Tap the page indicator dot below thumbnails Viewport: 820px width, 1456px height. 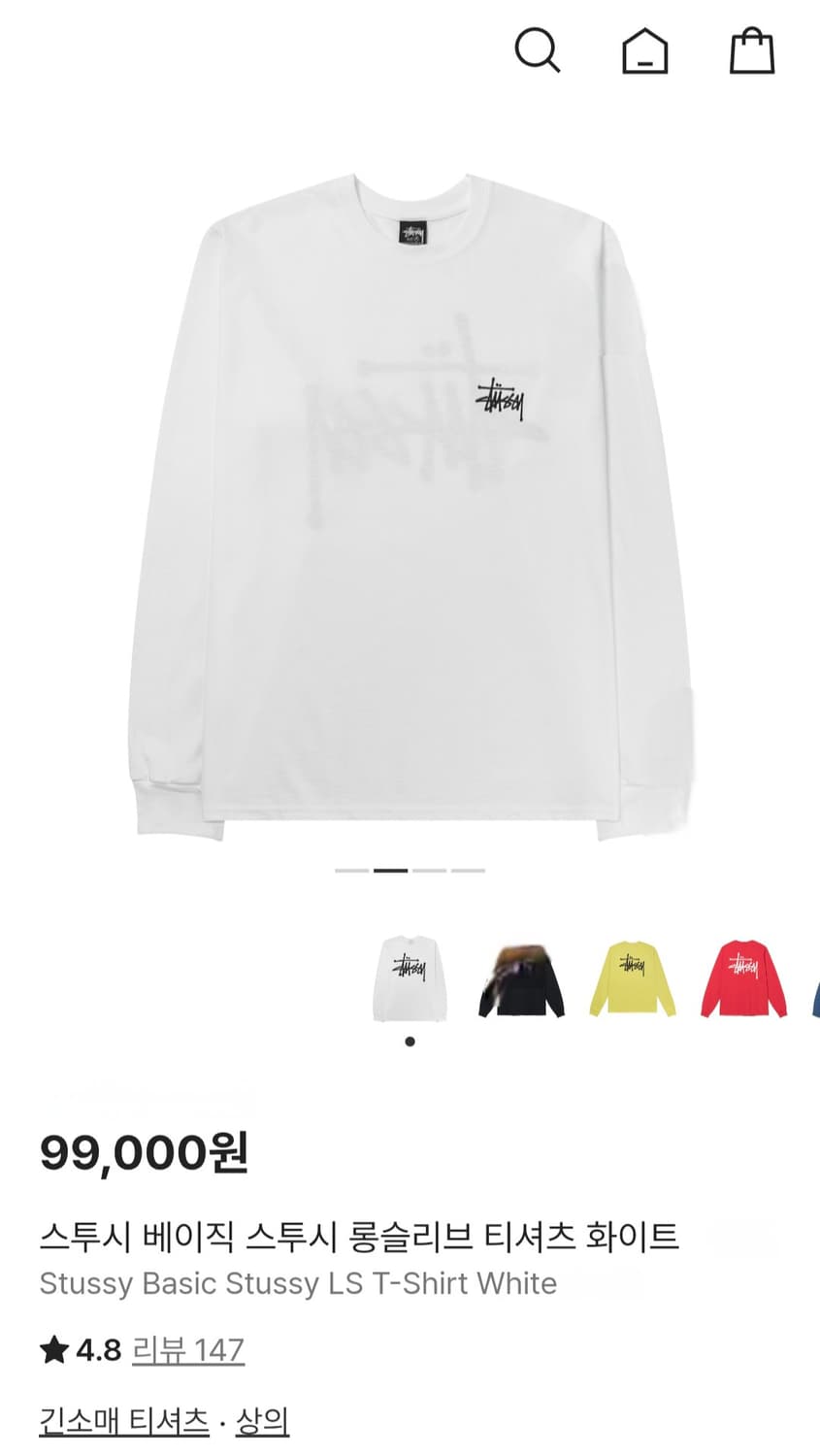[410, 1041]
